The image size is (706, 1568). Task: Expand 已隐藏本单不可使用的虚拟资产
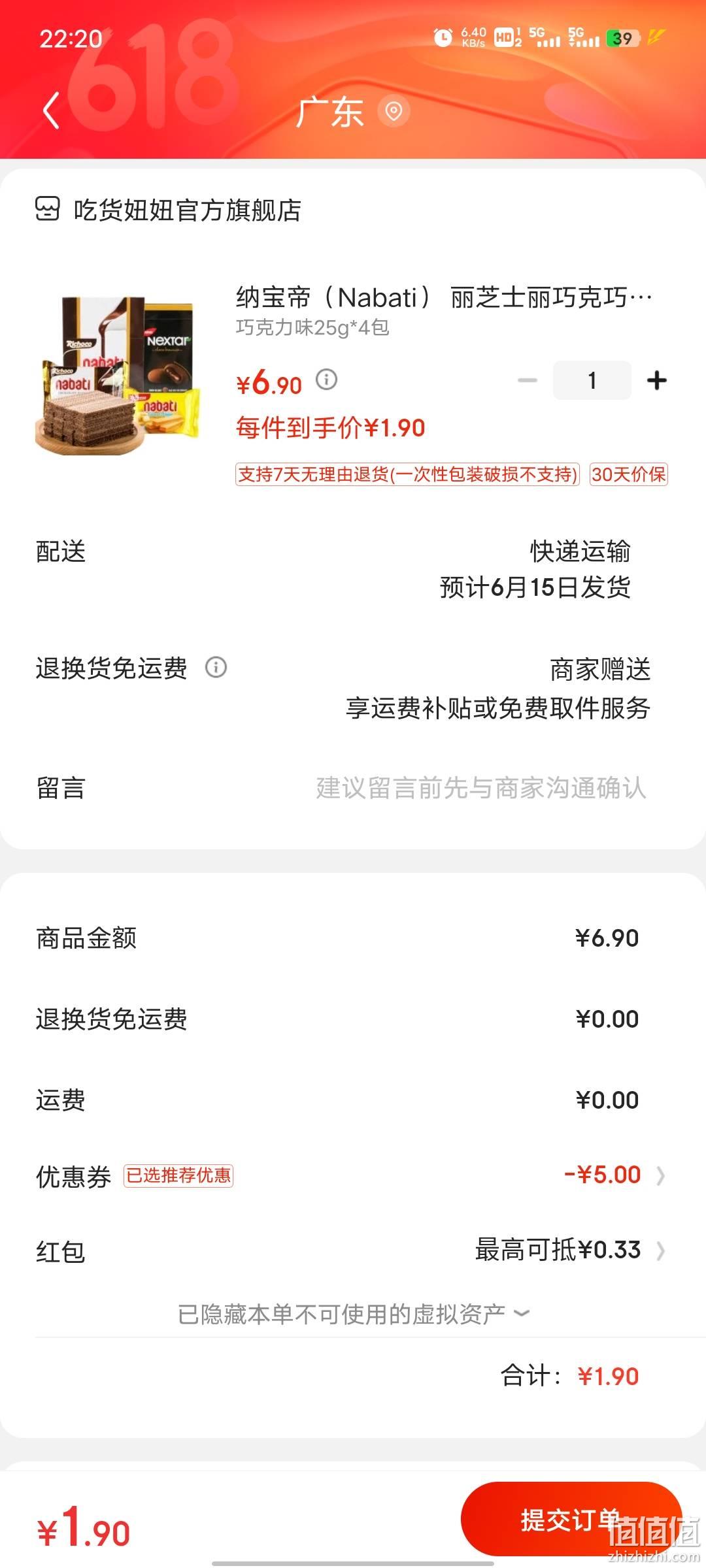[353, 1314]
